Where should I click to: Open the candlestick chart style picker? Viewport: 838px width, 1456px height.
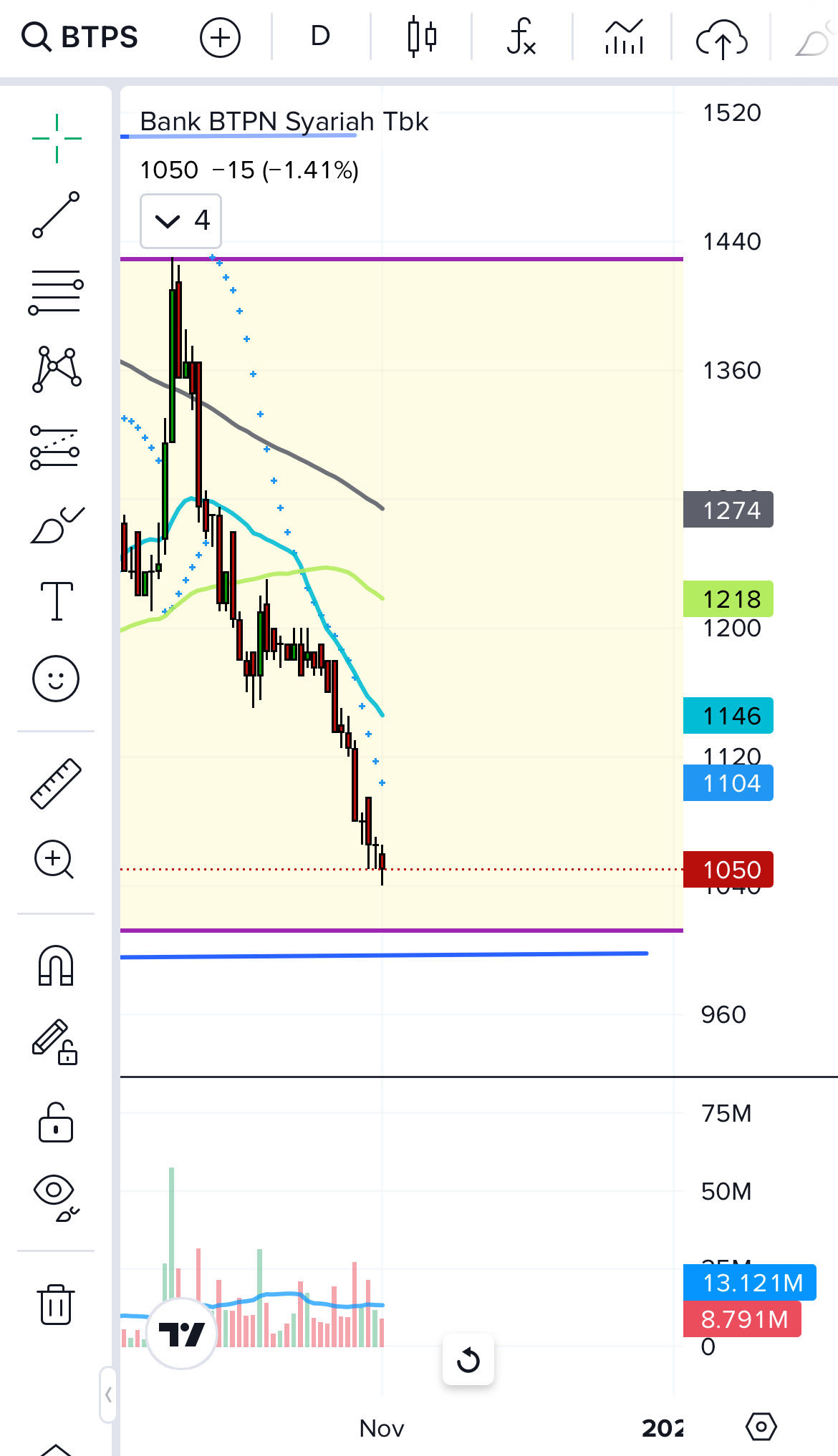(421, 37)
